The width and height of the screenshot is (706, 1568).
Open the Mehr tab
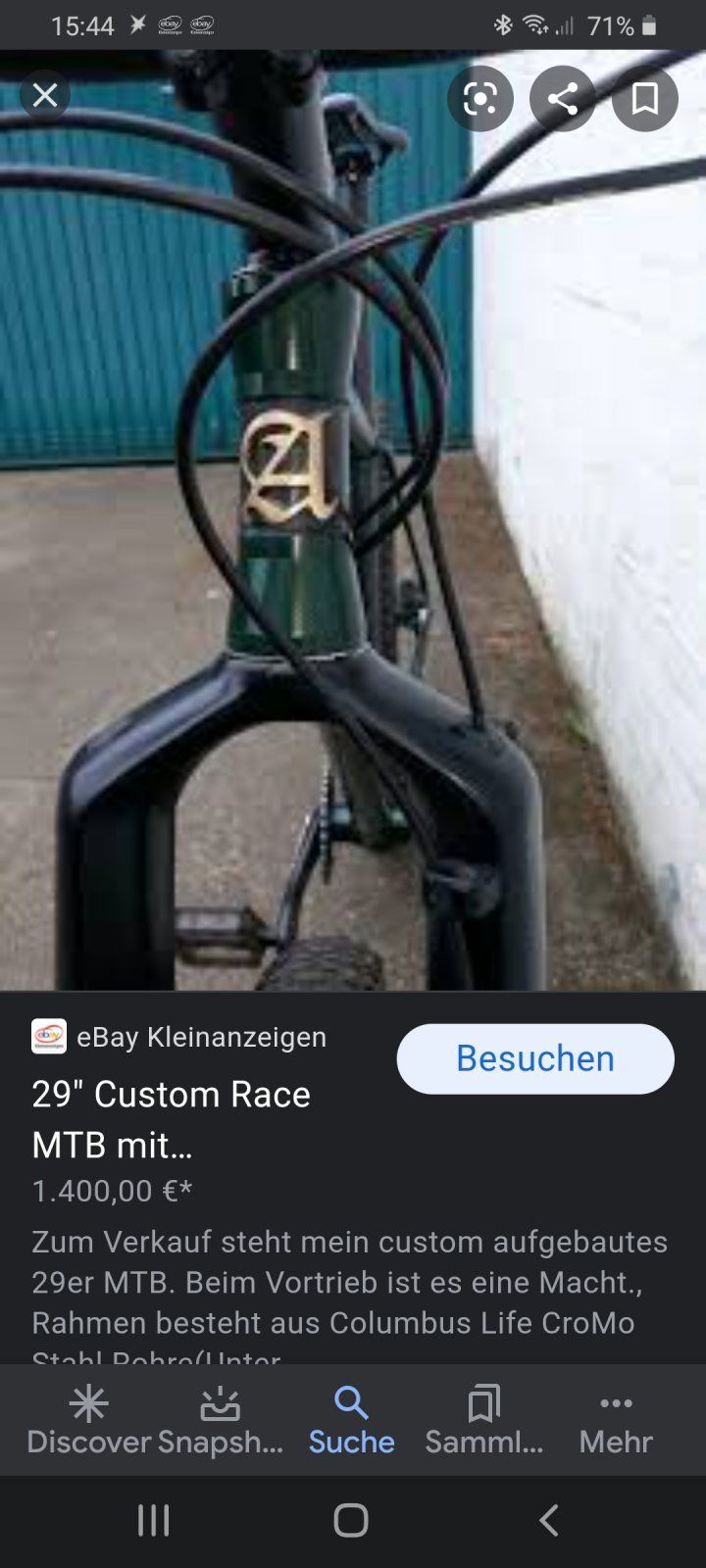(616, 1419)
